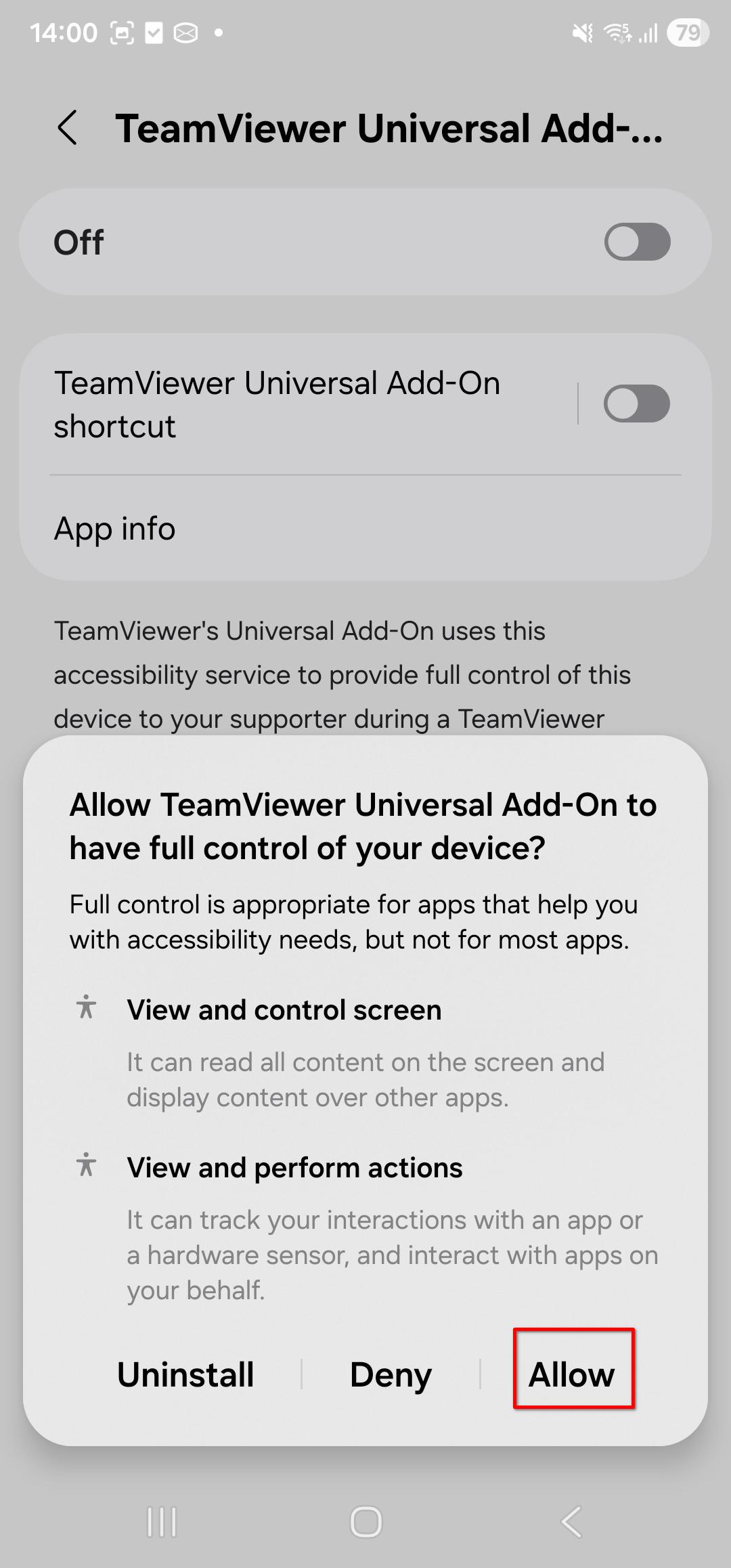This screenshot has height=1568, width=731.
Task: Enable the TeamViewer Universal Add-On shortcut switch
Action: click(x=636, y=404)
